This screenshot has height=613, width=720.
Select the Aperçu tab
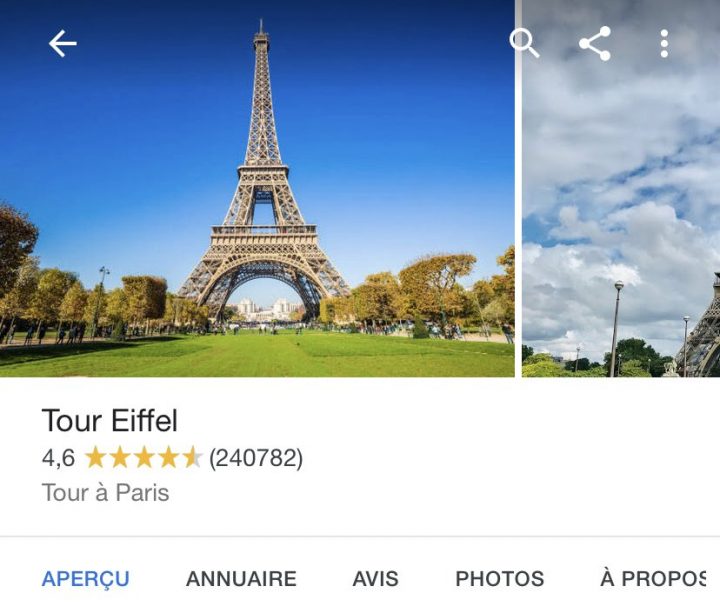(x=85, y=578)
